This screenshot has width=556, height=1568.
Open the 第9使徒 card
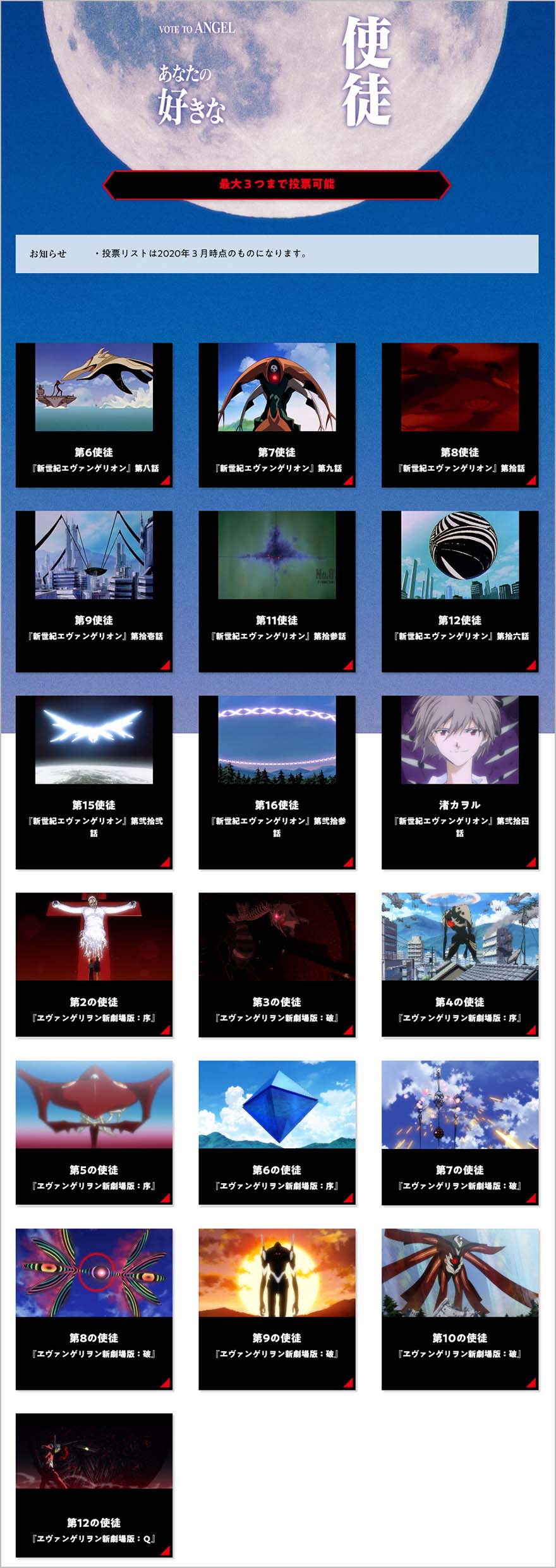[94, 591]
